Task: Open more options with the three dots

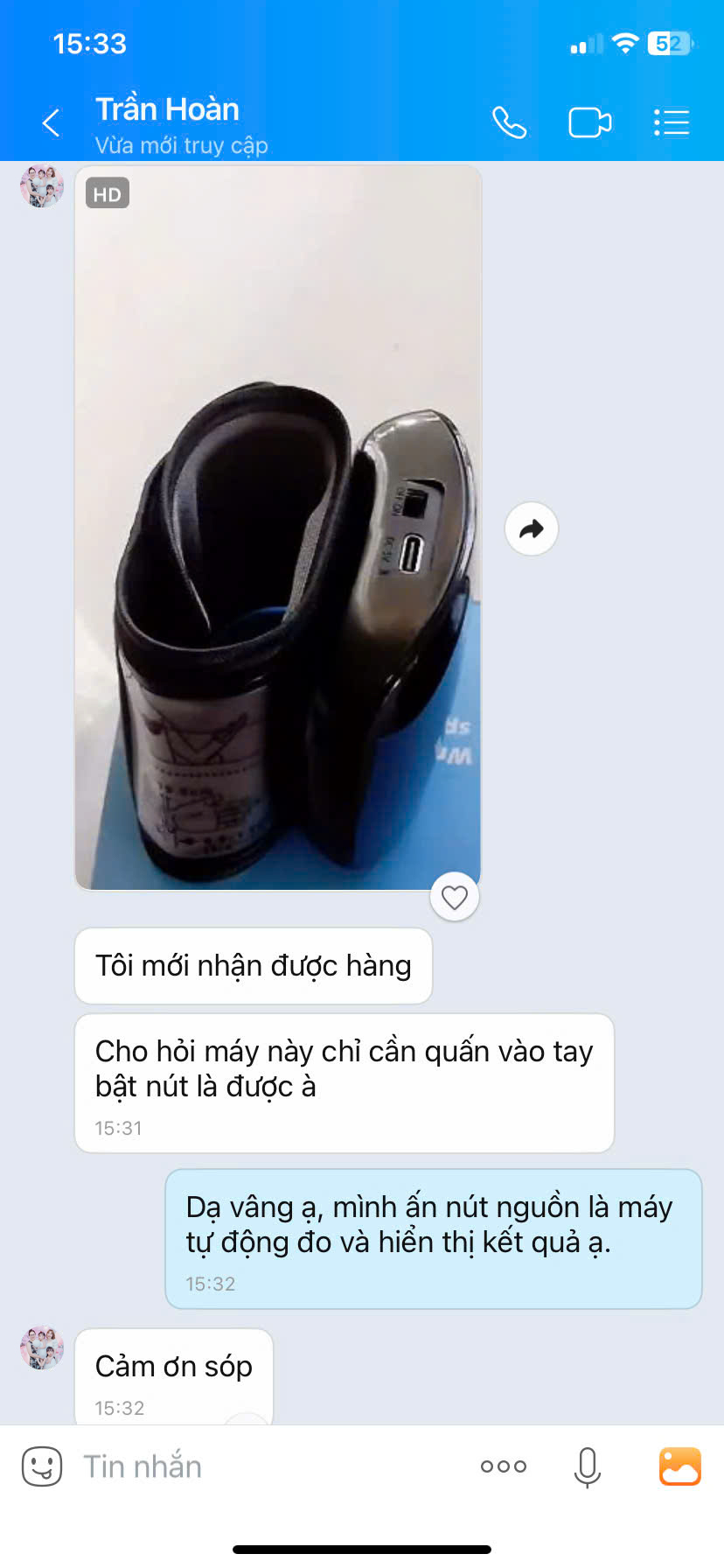Action: (504, 1466)
